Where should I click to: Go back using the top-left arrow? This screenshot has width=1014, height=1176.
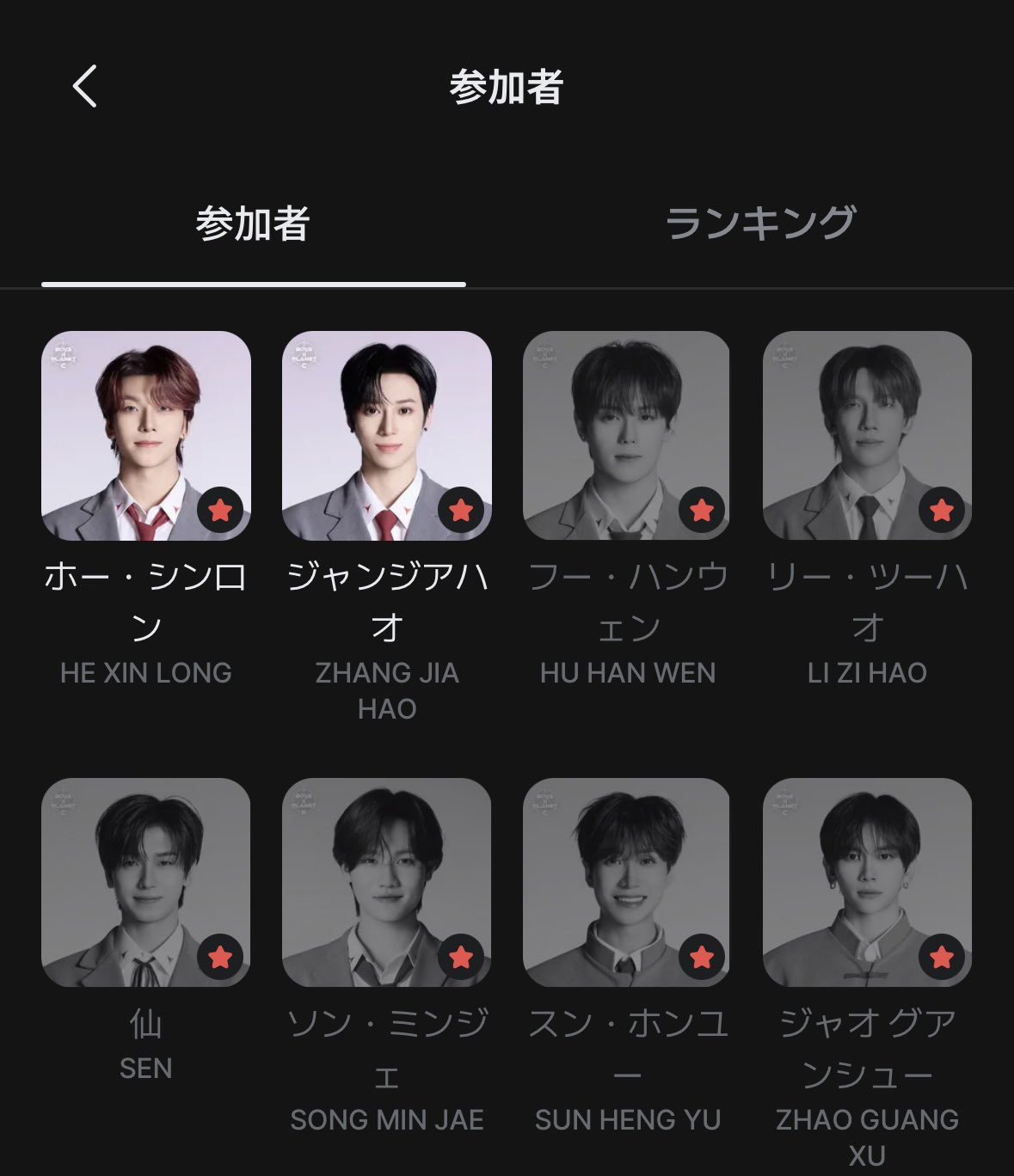84,87
